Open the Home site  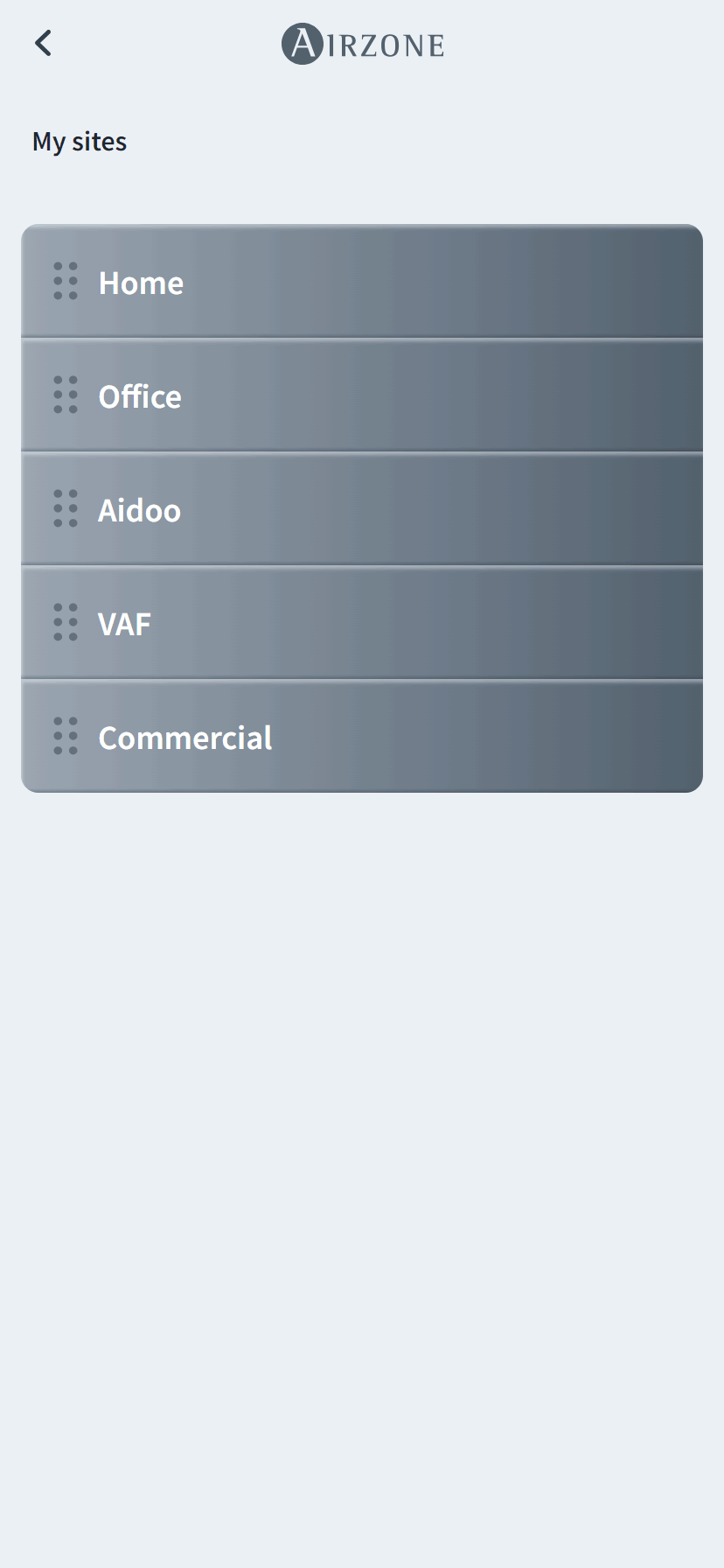click(x=362, y=282)
